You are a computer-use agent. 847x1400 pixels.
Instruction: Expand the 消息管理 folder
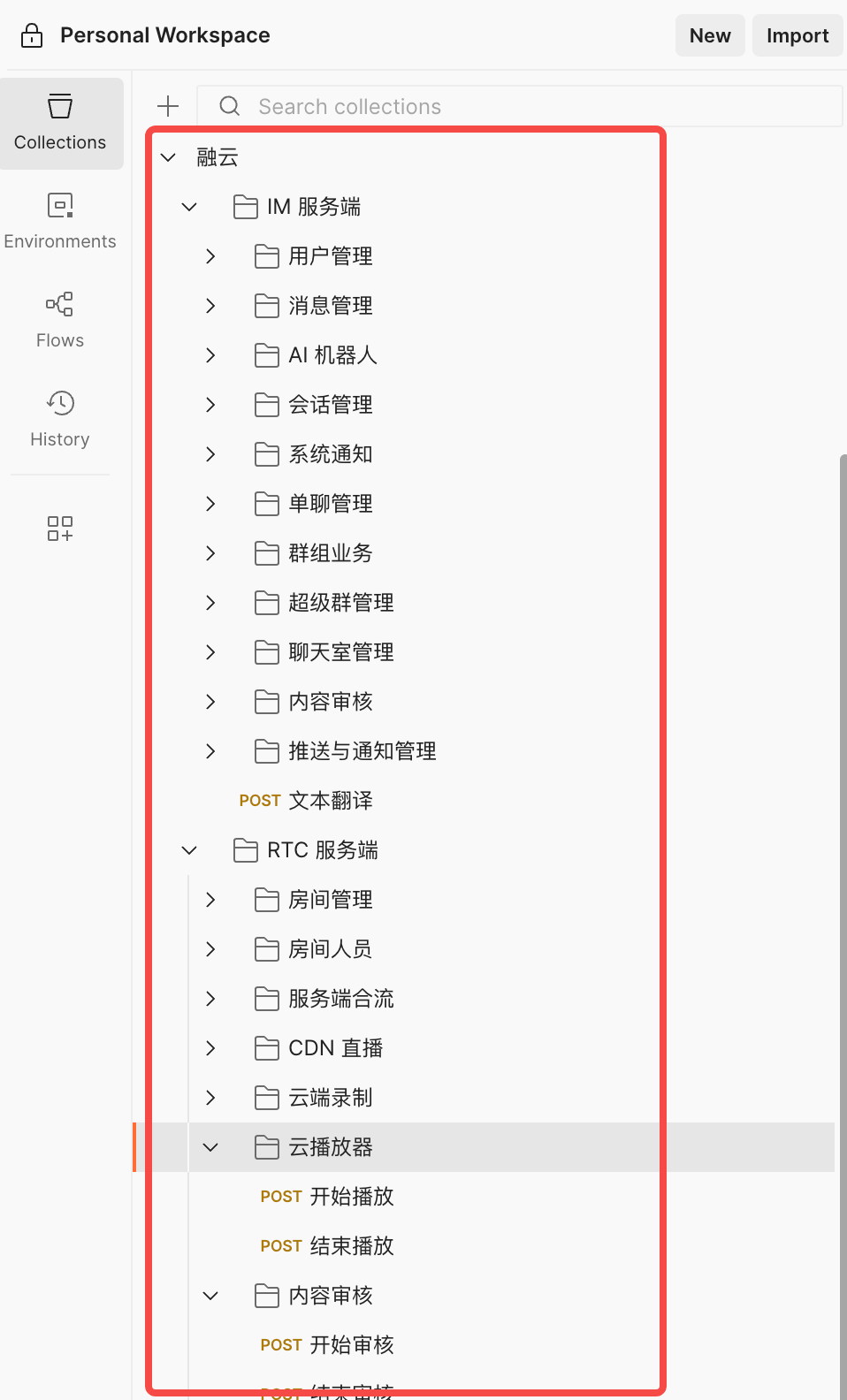click(x=210, y=306)
